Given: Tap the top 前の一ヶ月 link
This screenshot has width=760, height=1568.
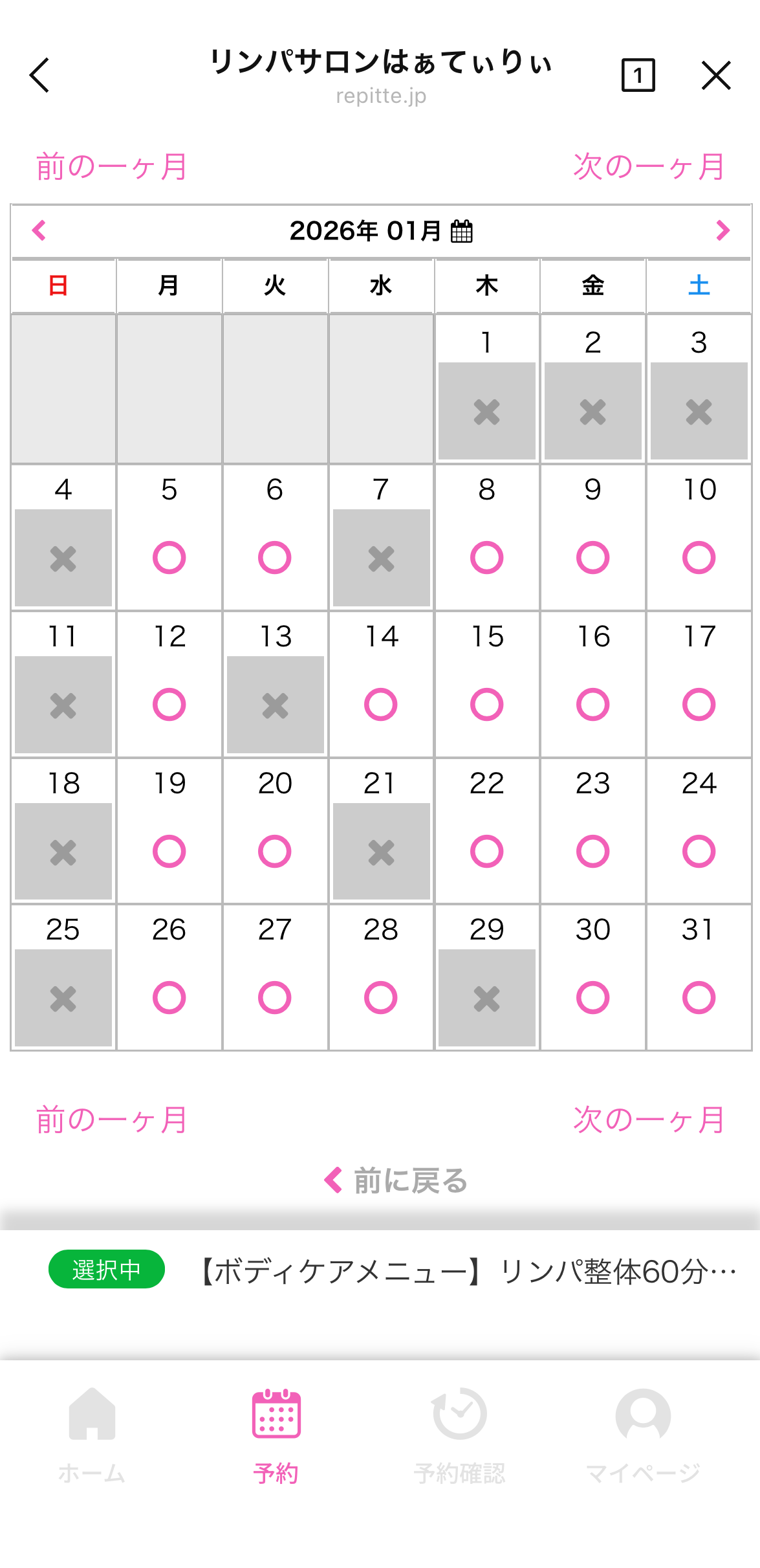Looking at the screenshot, I should click(111, 167).
